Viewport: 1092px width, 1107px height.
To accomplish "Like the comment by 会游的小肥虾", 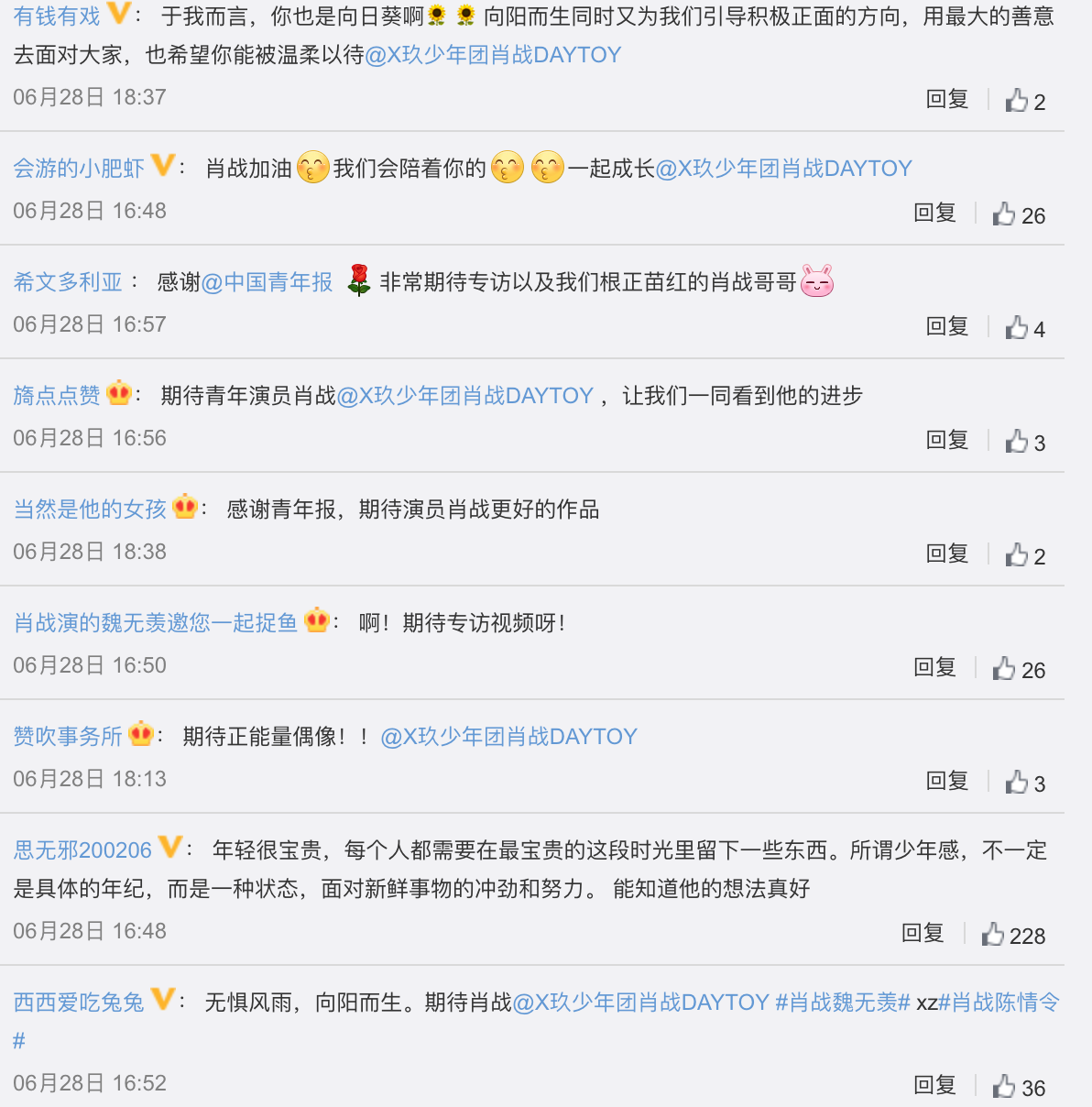I will pos(1006,214).
